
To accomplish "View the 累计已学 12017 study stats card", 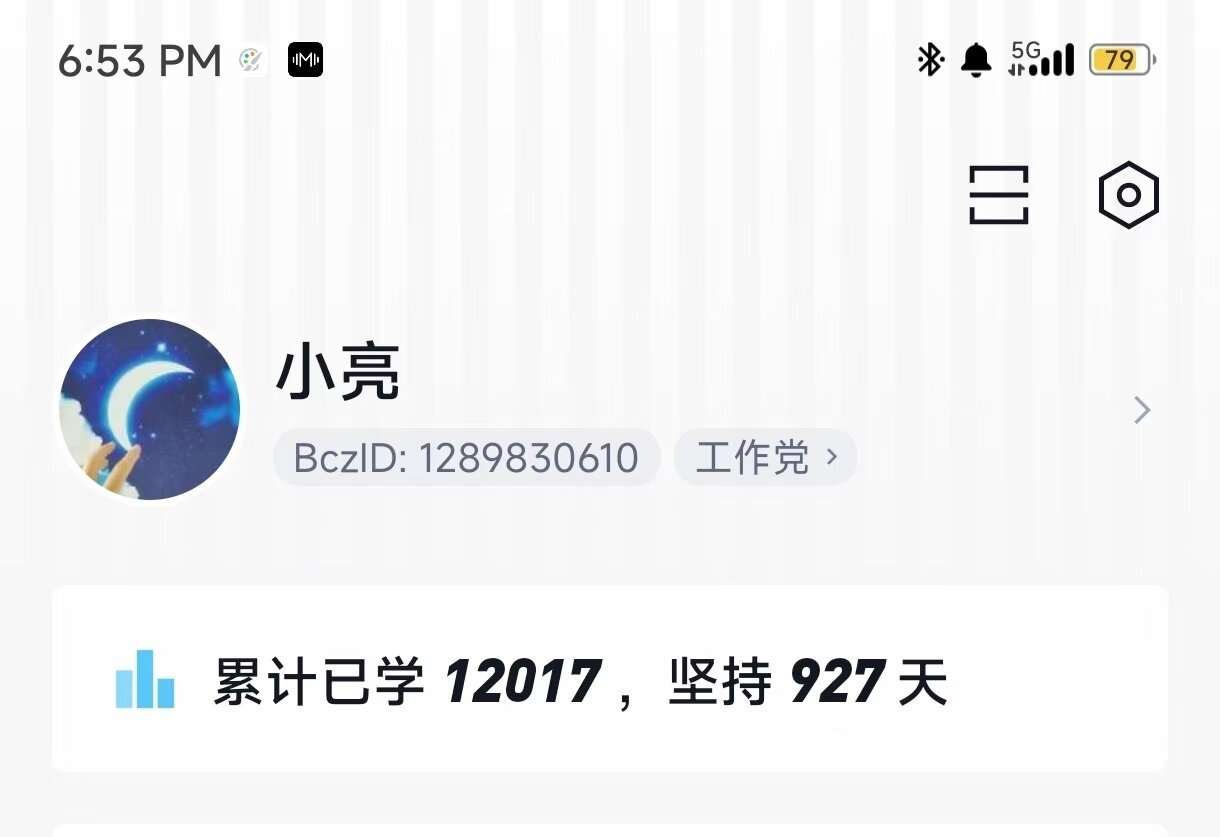I will 609,679.
